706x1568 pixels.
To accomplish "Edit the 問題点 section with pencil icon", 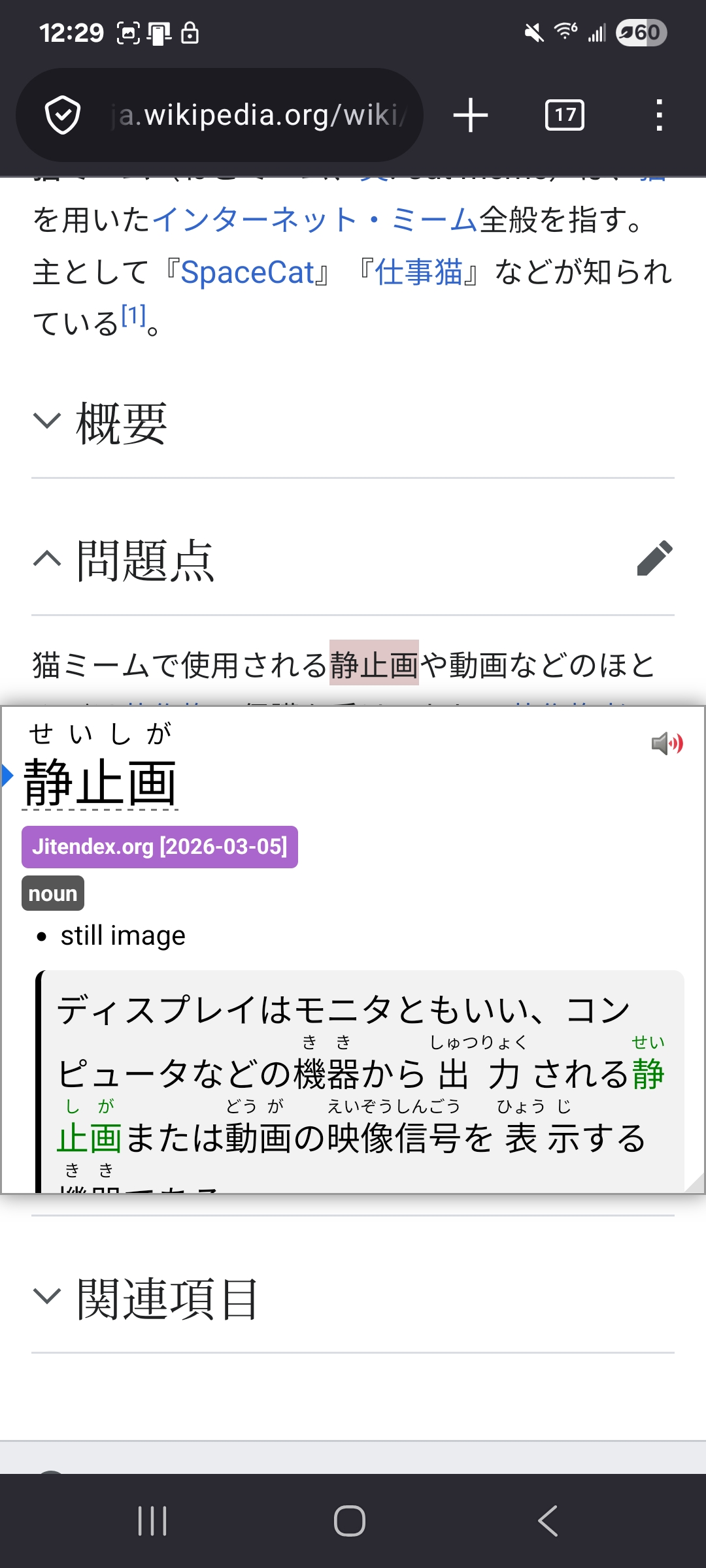I will [x=654, y=558].
